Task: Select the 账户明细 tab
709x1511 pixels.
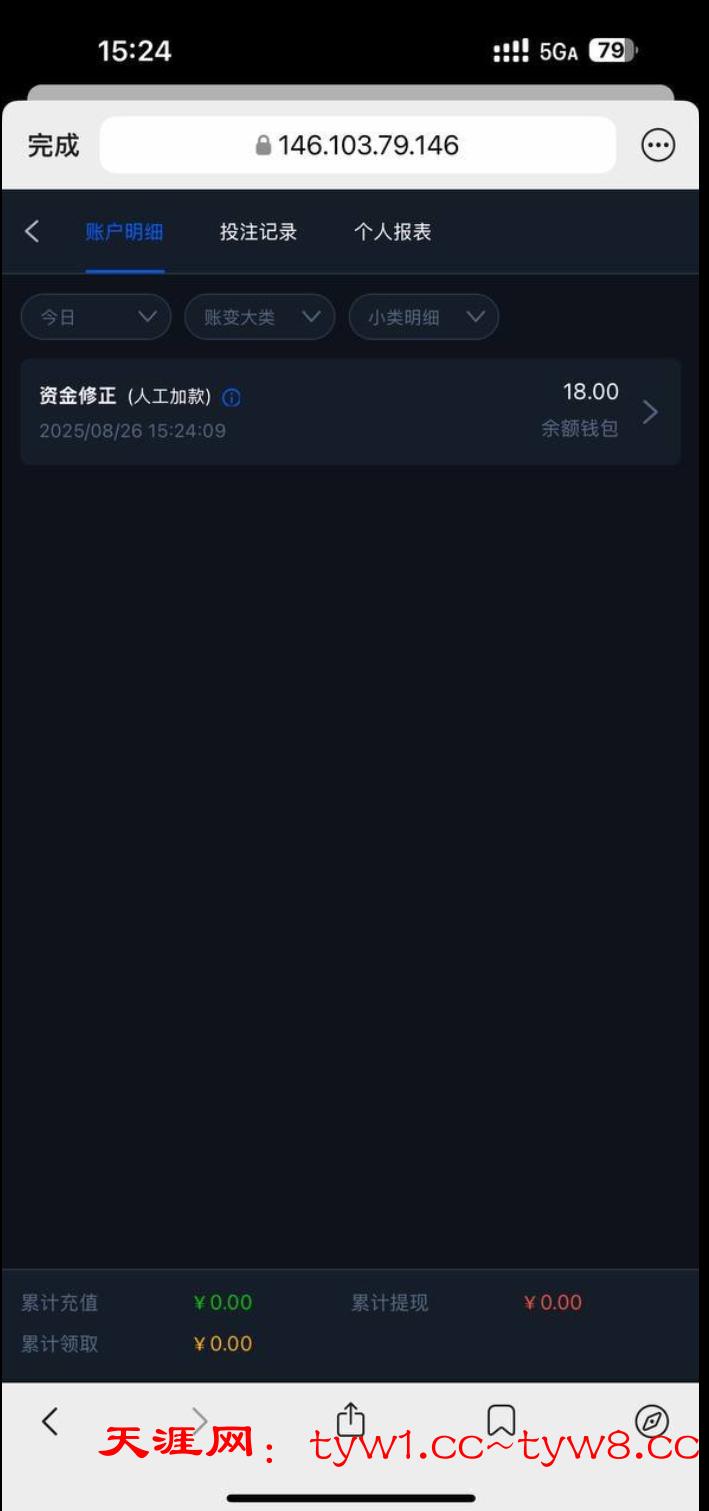Action: pyautogui.click(x=124, y=232)
